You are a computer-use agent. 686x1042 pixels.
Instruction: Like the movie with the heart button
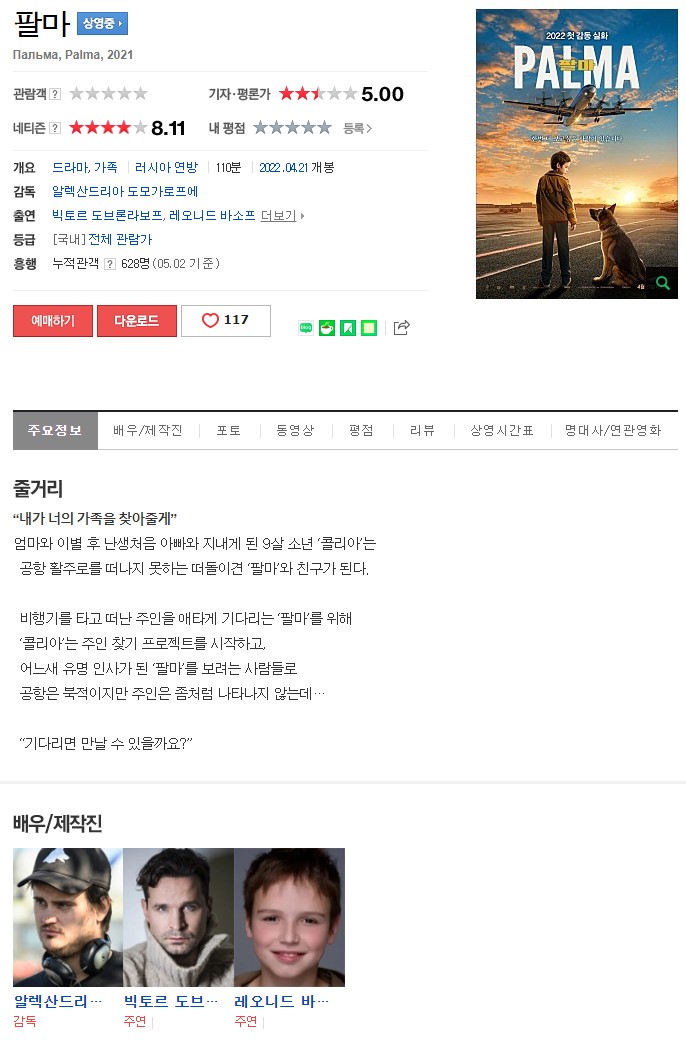tap(225, 321)
